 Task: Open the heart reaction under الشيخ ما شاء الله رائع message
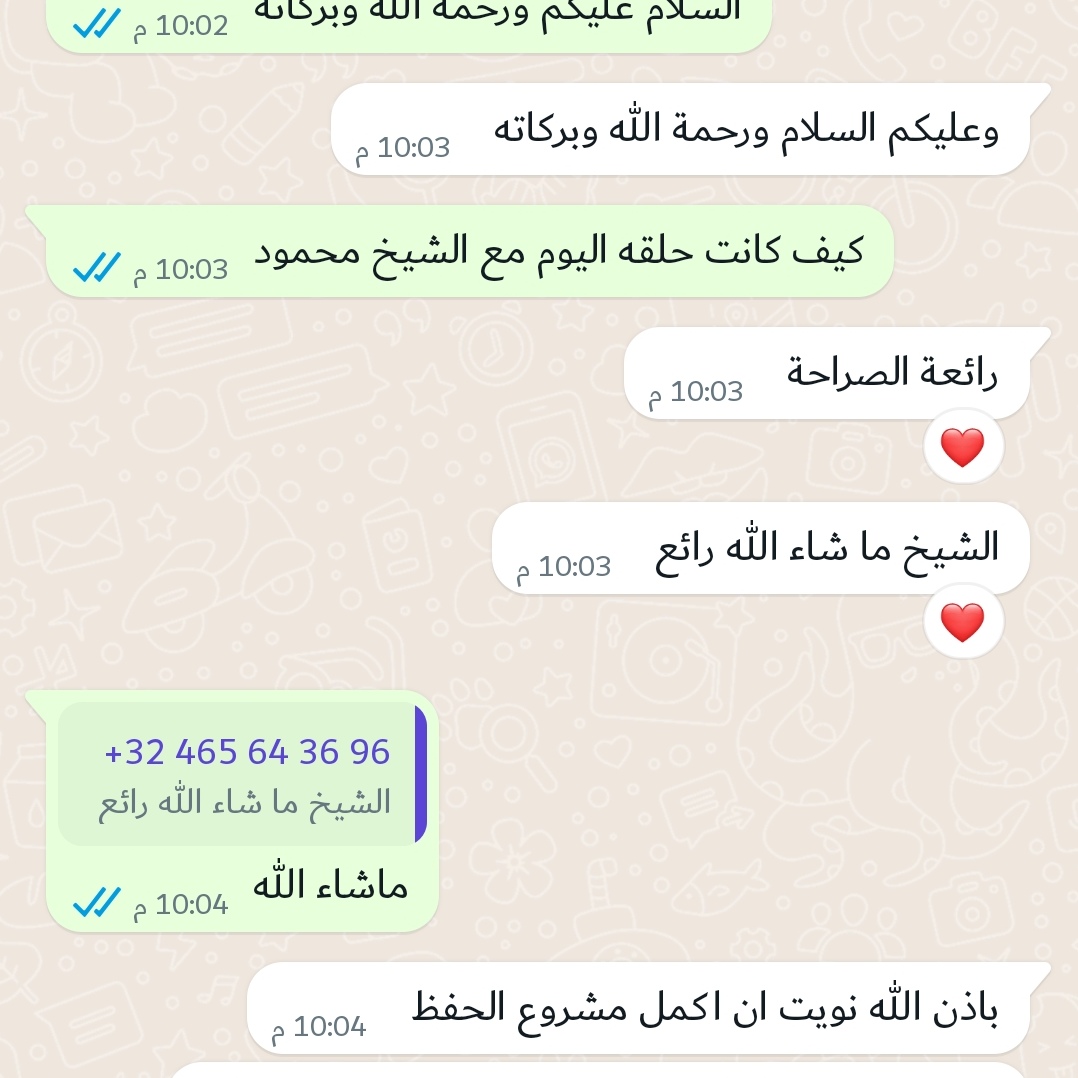pyautogui.click(x=962, y=623)
